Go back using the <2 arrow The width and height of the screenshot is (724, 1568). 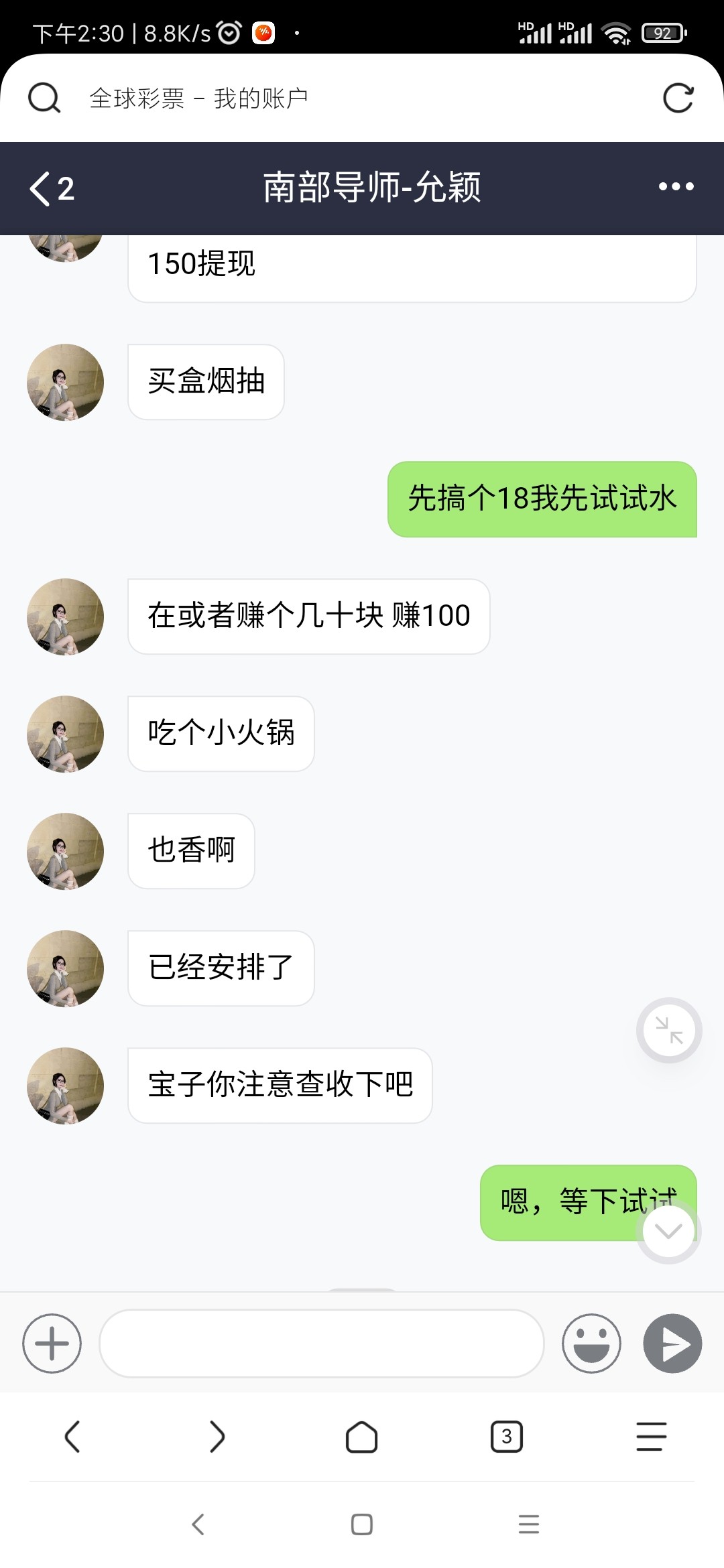[x=50, y=188]
